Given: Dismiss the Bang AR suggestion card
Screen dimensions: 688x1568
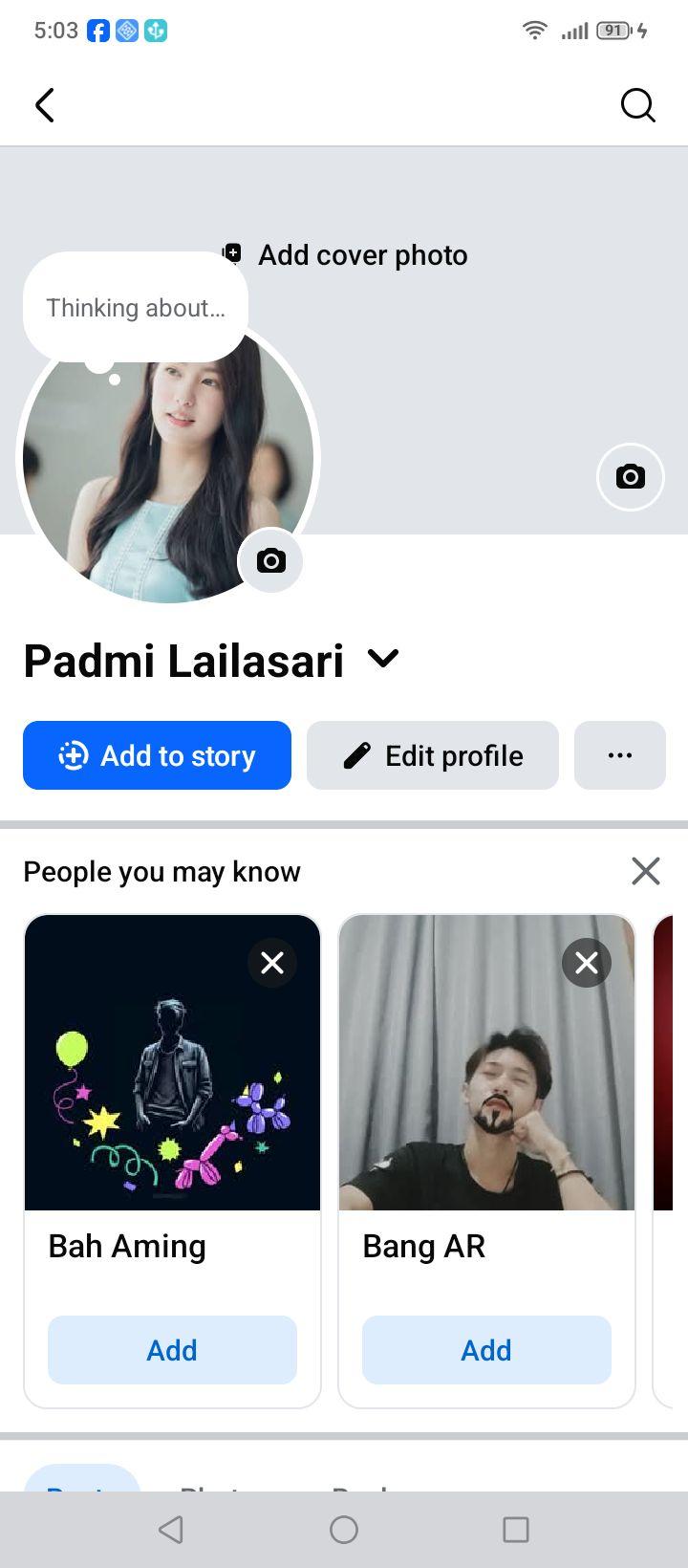Looking at the screenshot, I should 587,963.
